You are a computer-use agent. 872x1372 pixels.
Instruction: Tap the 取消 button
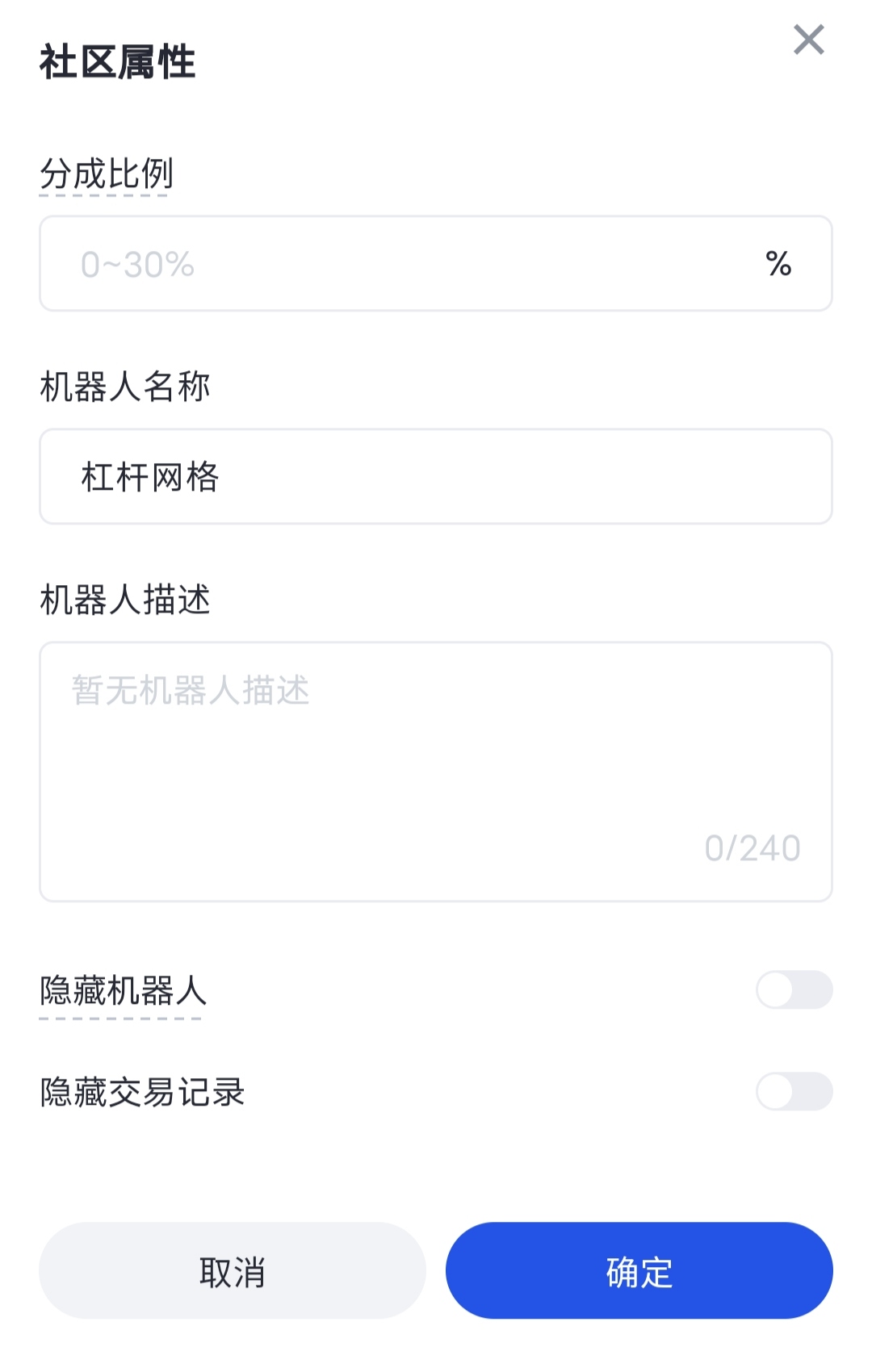[x=233, y=1271]
